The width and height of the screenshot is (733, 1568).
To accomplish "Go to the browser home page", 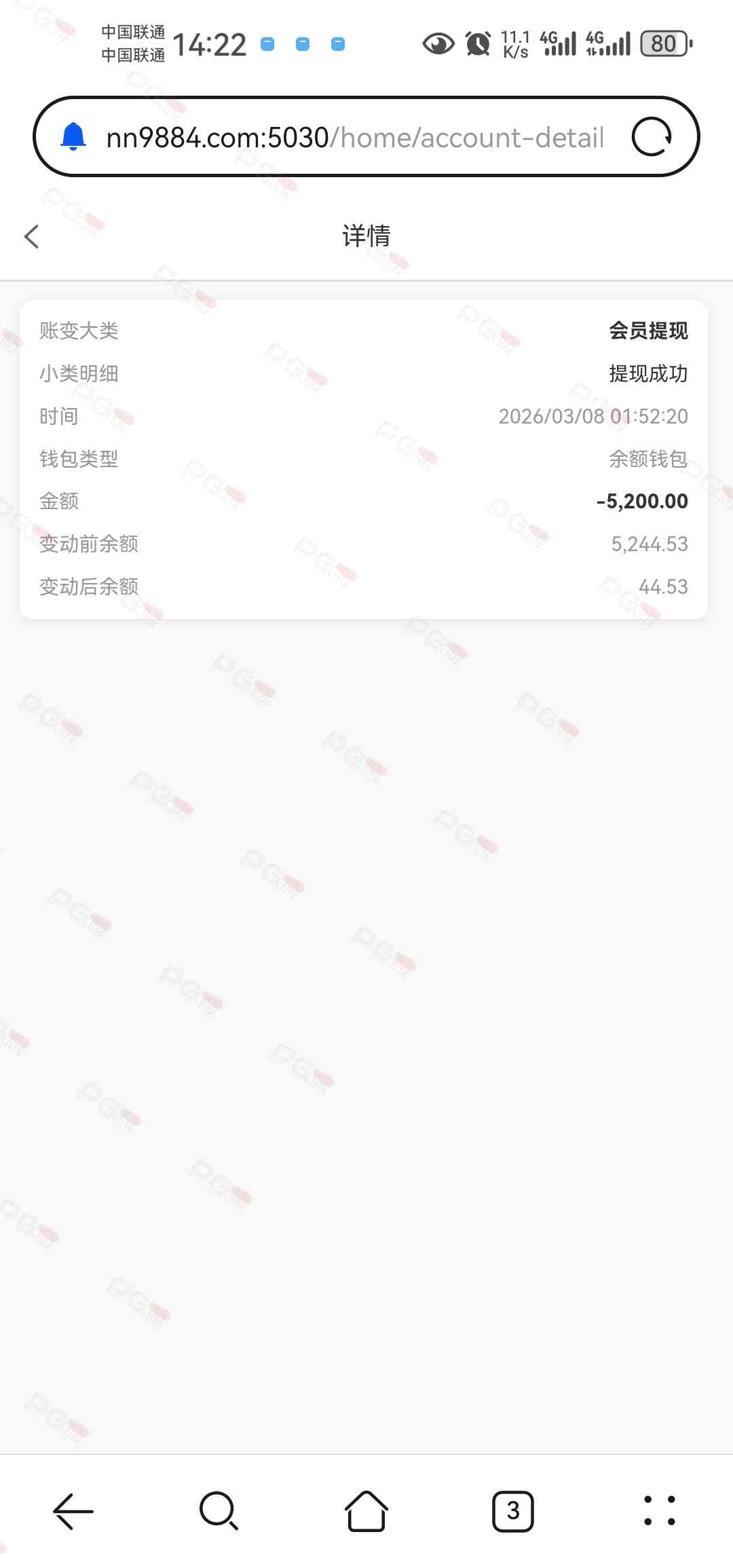I will tap(366, 1511).
